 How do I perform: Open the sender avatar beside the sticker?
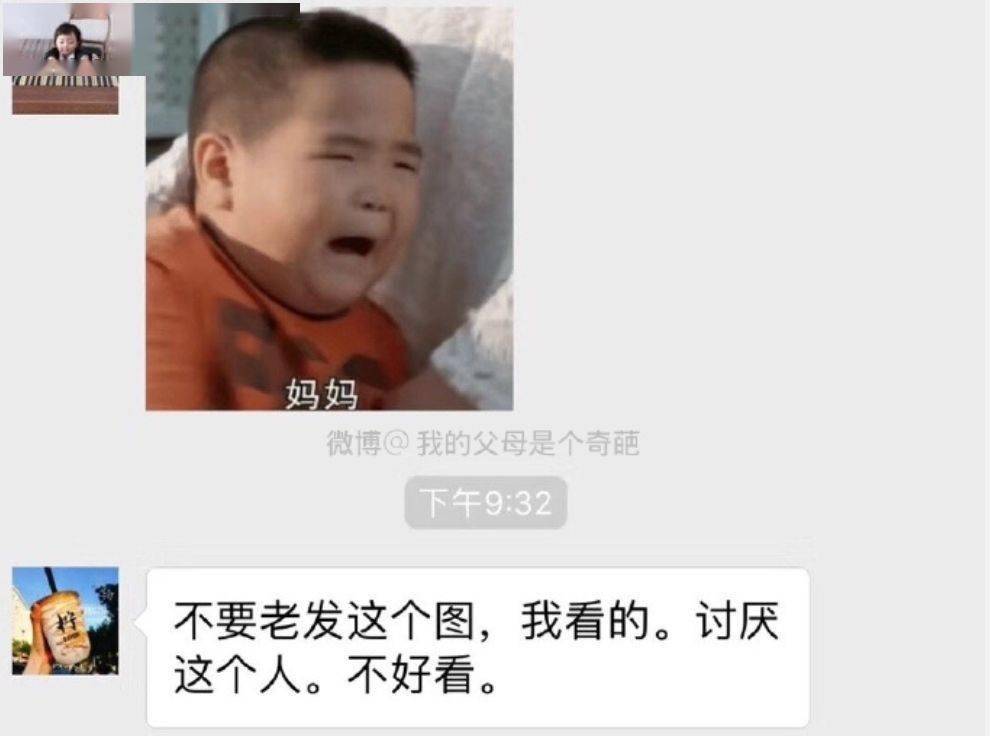(66, 59)
